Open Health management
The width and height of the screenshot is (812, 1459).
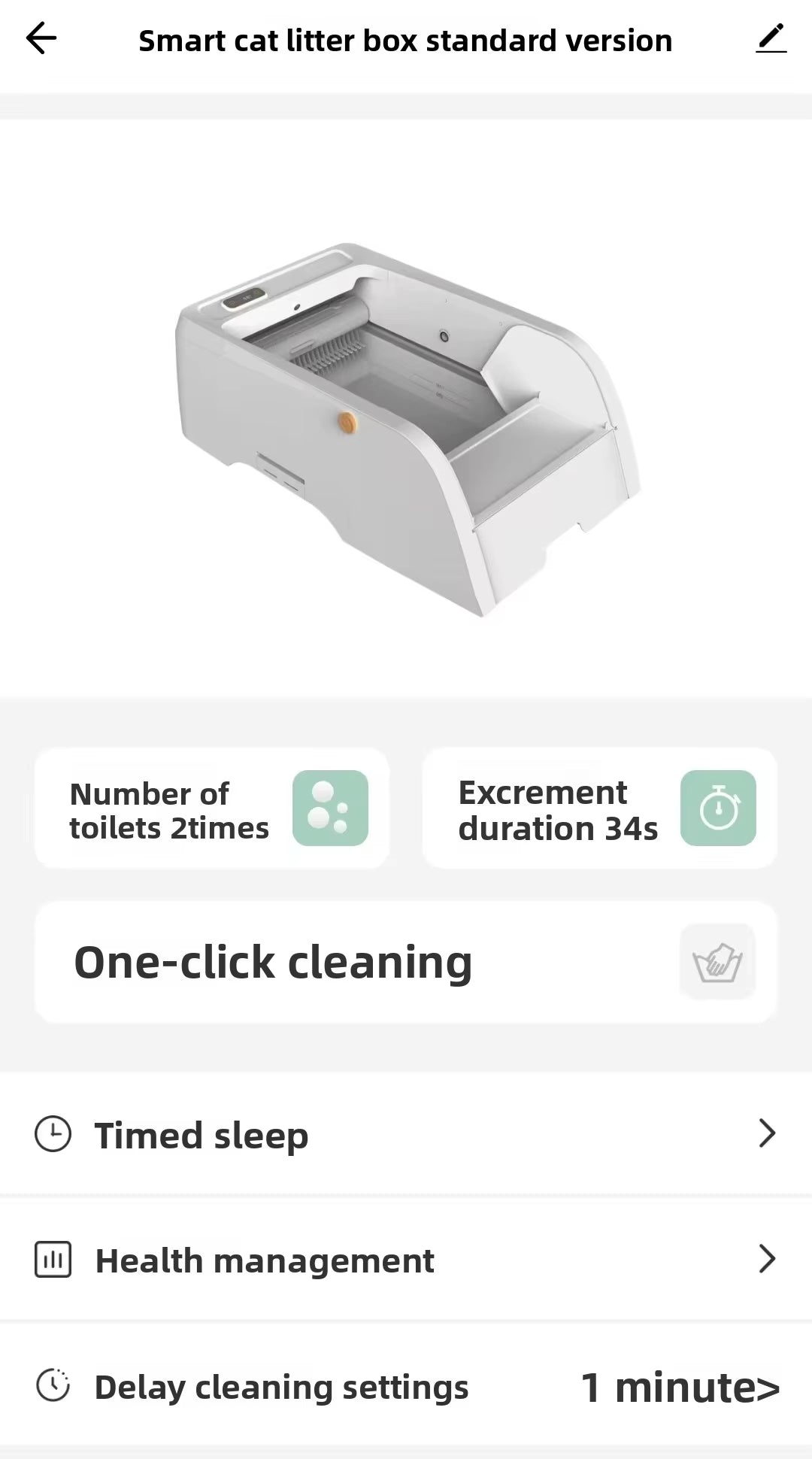[406, 1260]
